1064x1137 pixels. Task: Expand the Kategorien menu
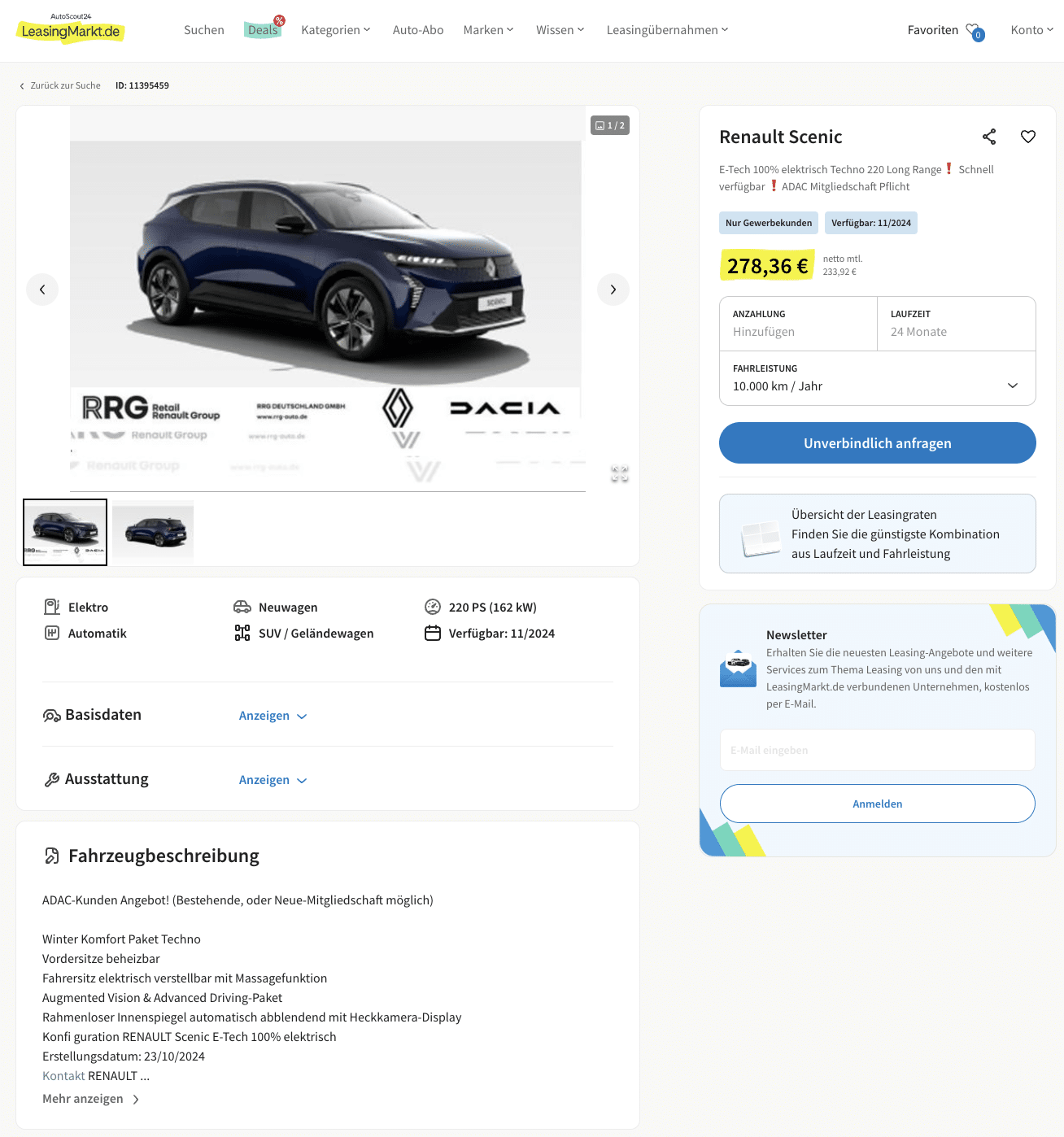(335, 30)
